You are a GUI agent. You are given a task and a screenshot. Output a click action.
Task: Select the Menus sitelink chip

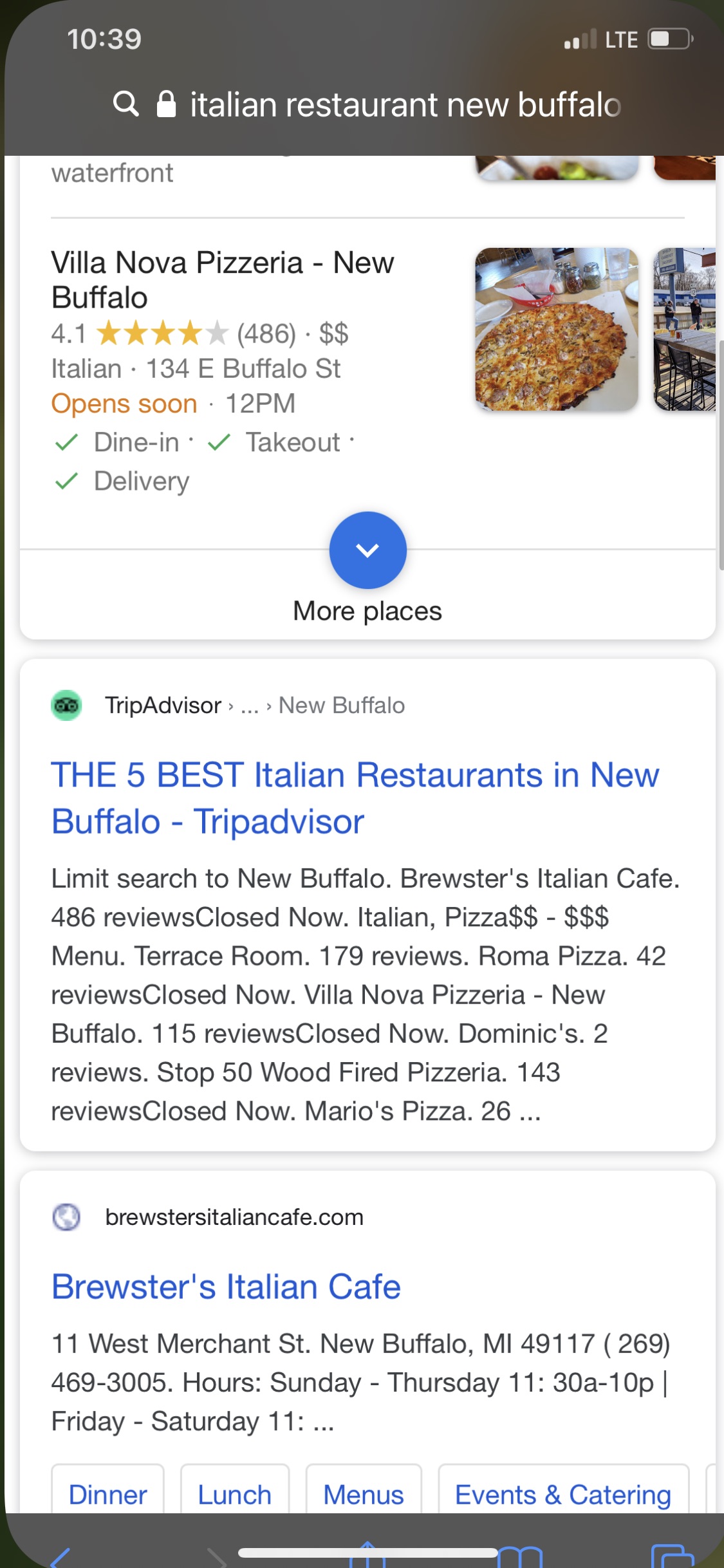point(364,1493)
